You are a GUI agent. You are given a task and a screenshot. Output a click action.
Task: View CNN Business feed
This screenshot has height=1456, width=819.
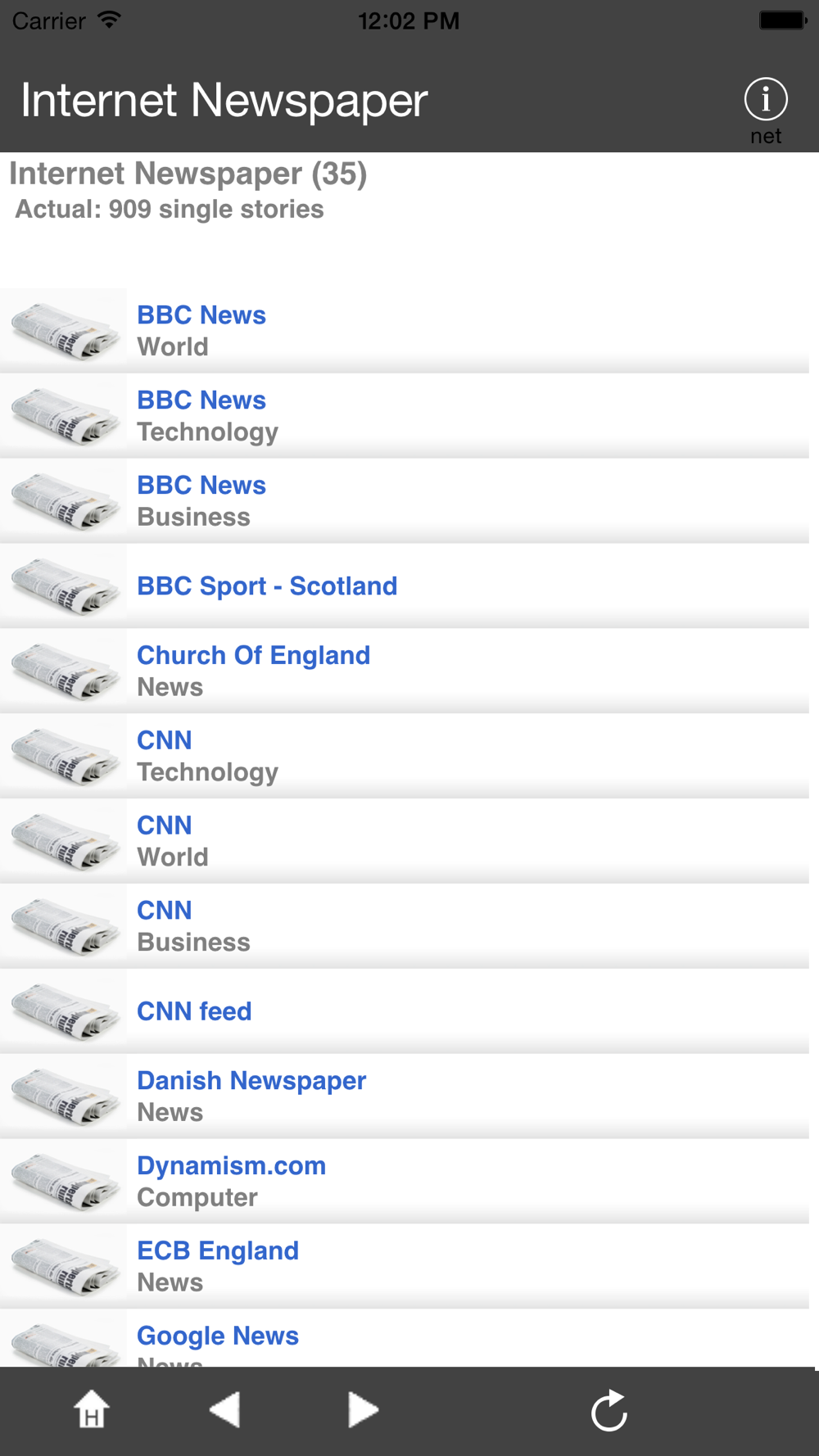click(405, 927)
